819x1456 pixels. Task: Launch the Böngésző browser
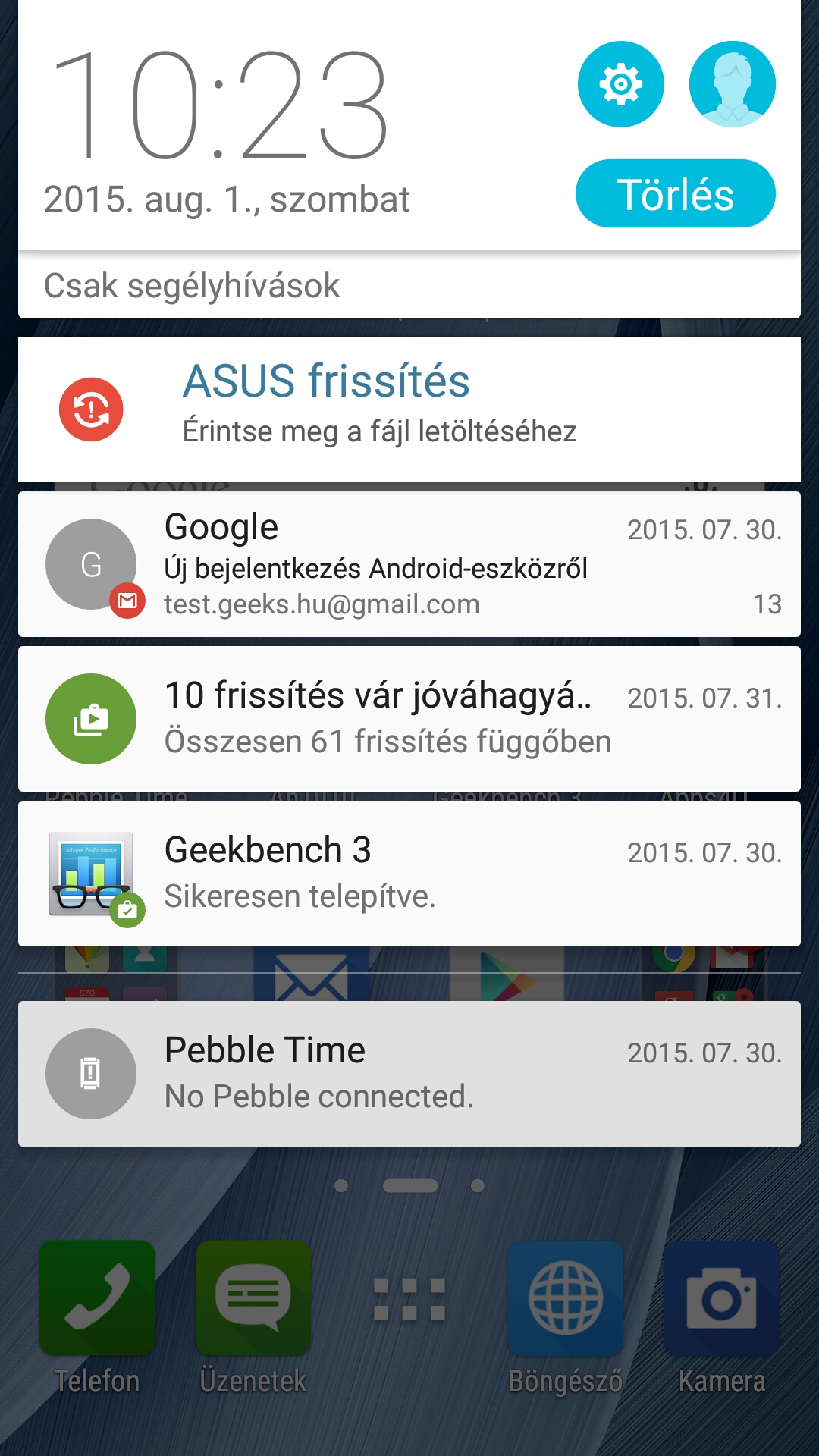(566, 1298)
